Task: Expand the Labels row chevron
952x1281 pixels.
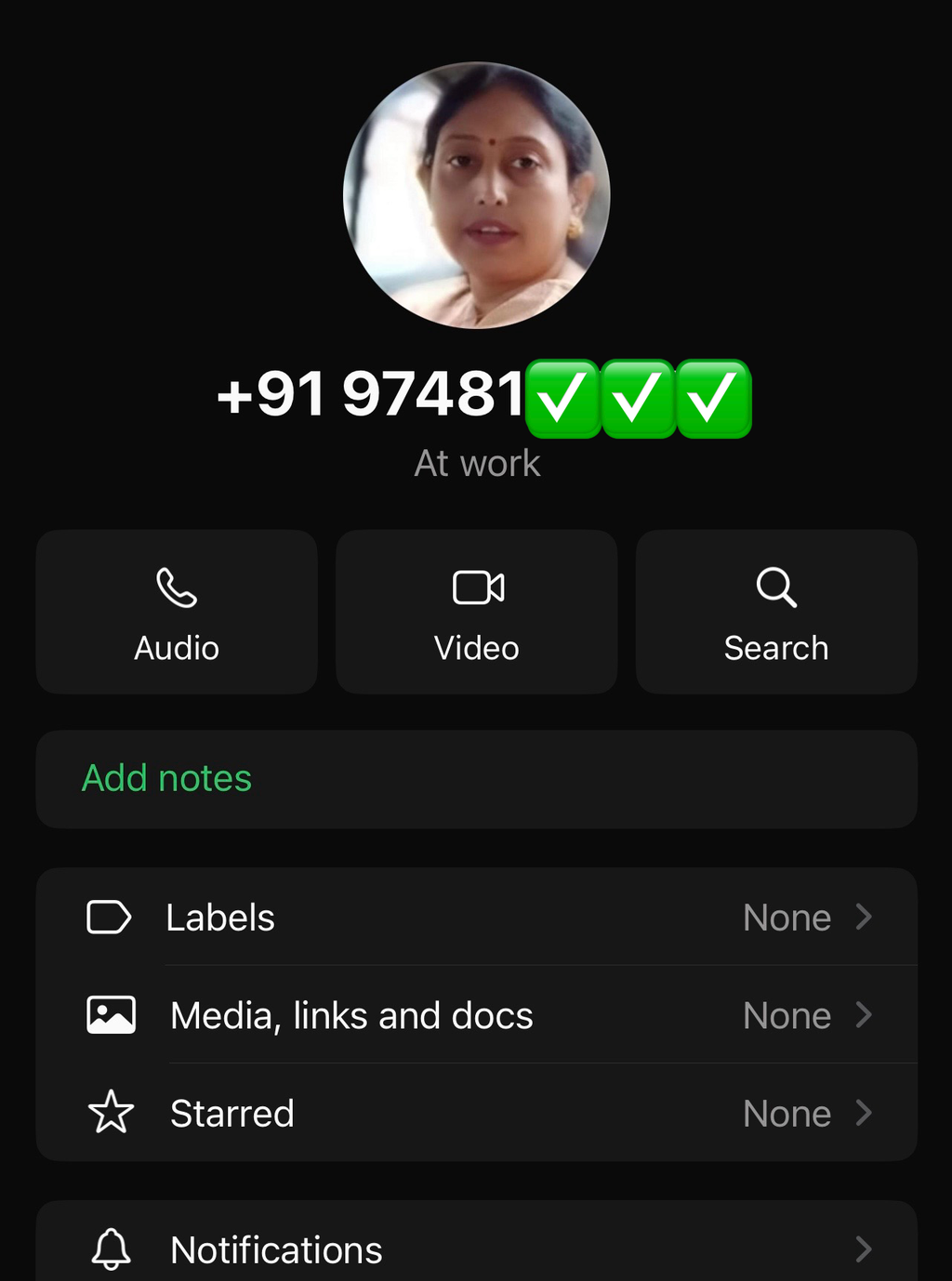Action: pyautogui.click(x=865, y=918)
